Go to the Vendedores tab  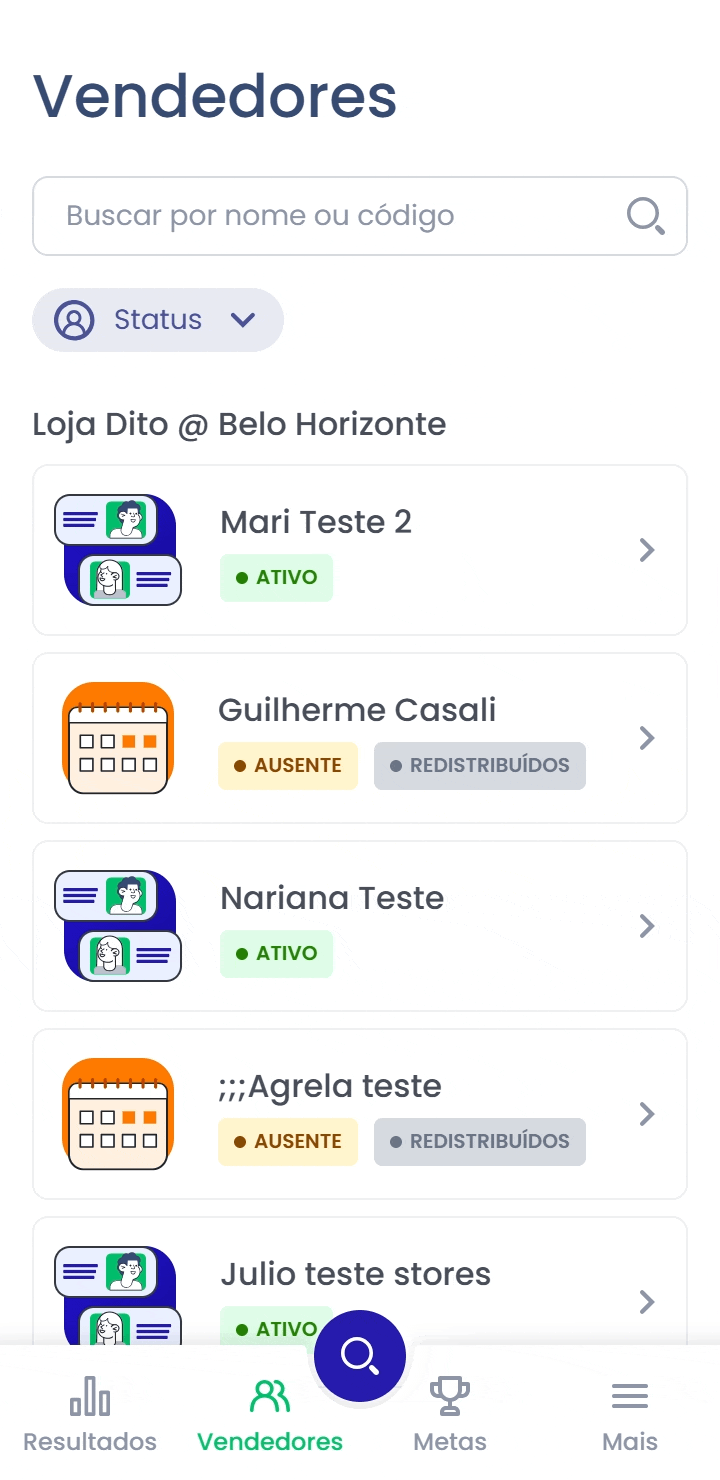pyautogui.click(x=270, y=1414)
